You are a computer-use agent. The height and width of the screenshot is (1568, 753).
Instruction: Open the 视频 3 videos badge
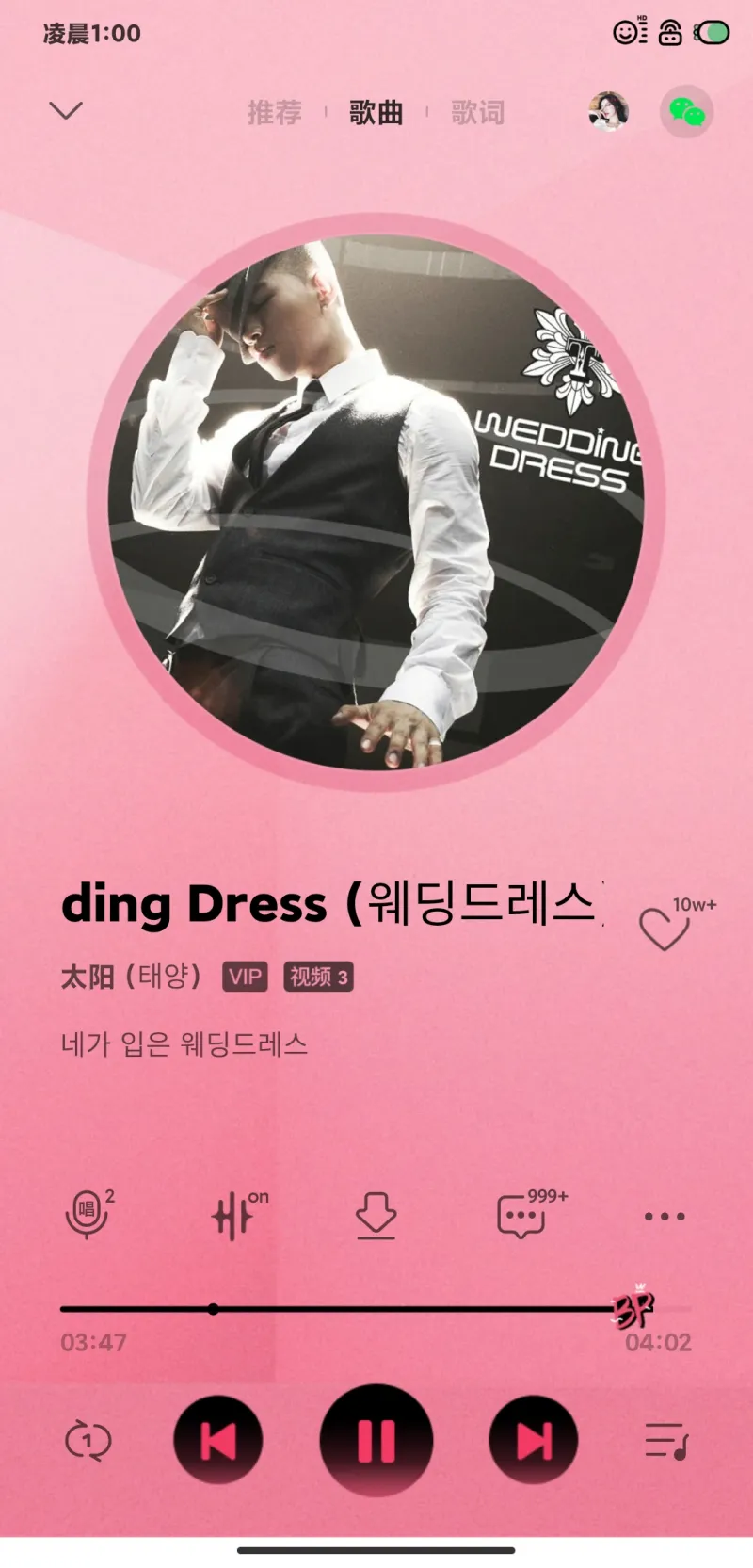coord(318,978)
